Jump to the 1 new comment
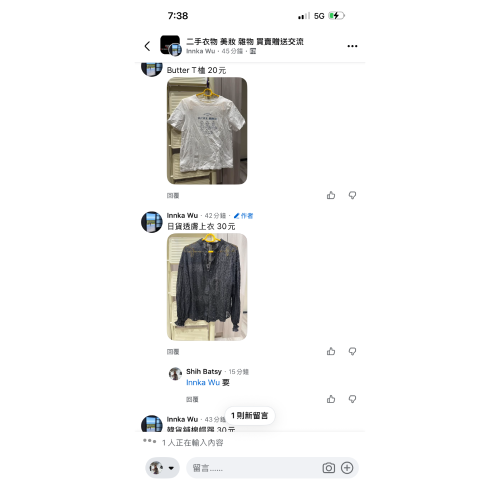 pyautogui.click(x=250, y=415)
